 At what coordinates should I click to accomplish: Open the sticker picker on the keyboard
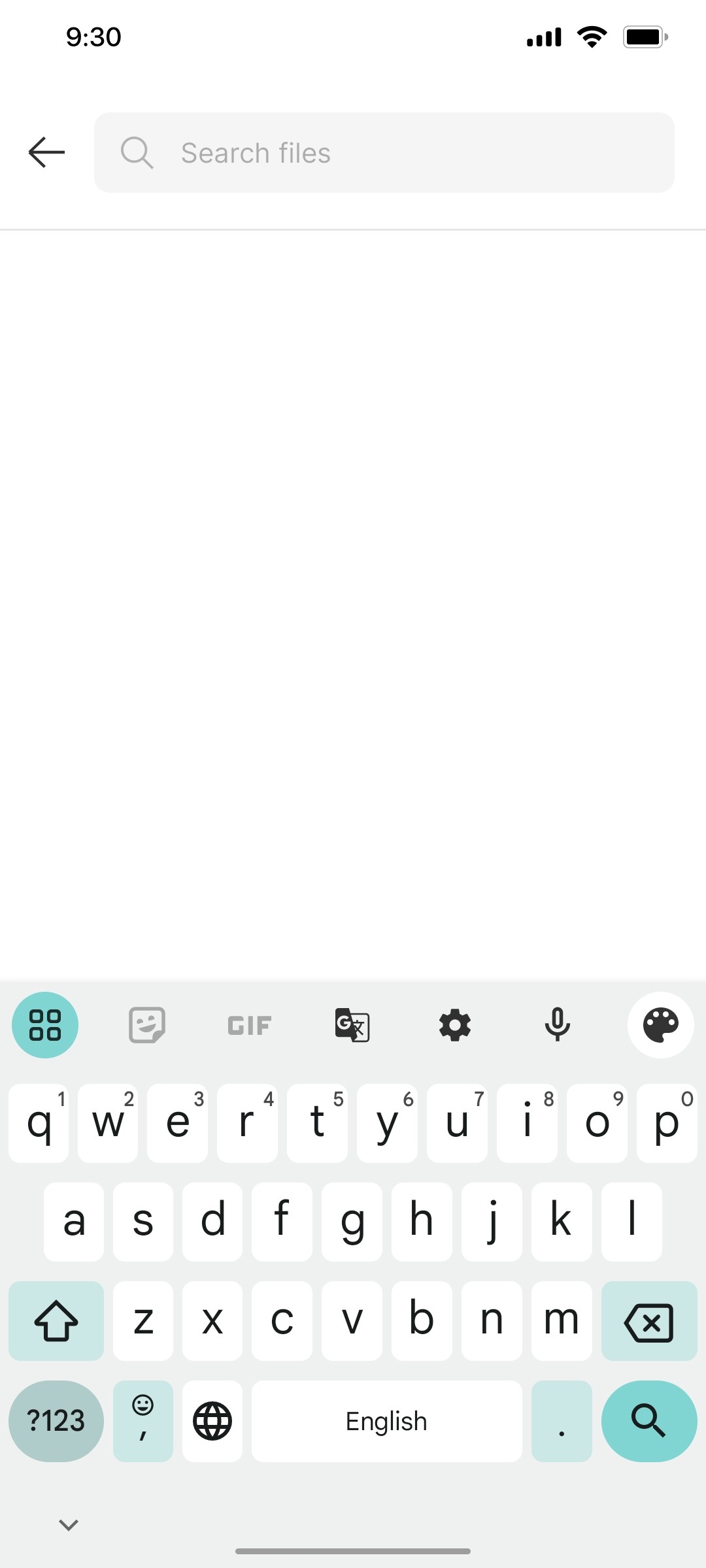pyautogui.click(x=146, y=1024)
